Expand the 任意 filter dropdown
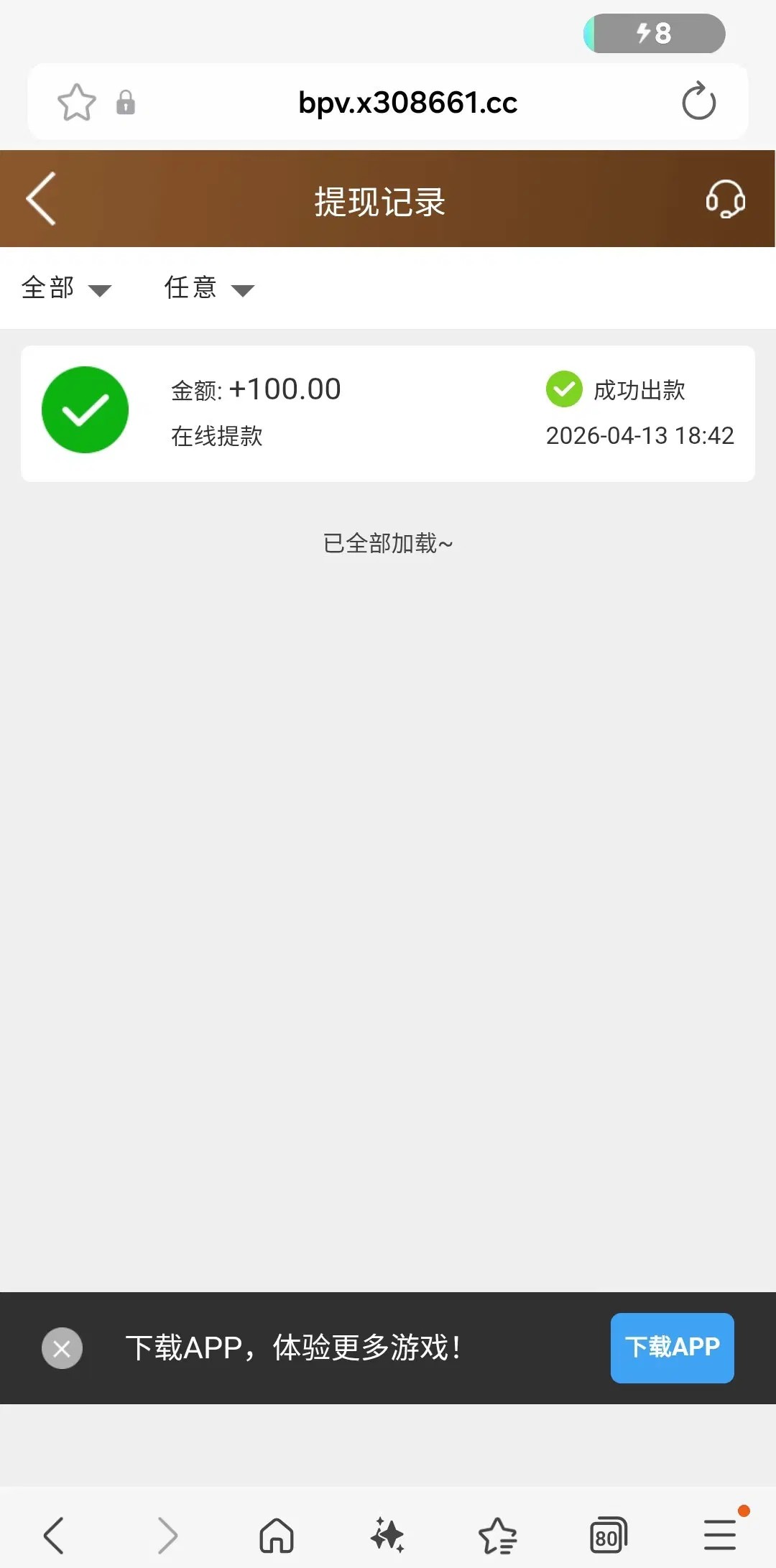 tap(209, 288)
